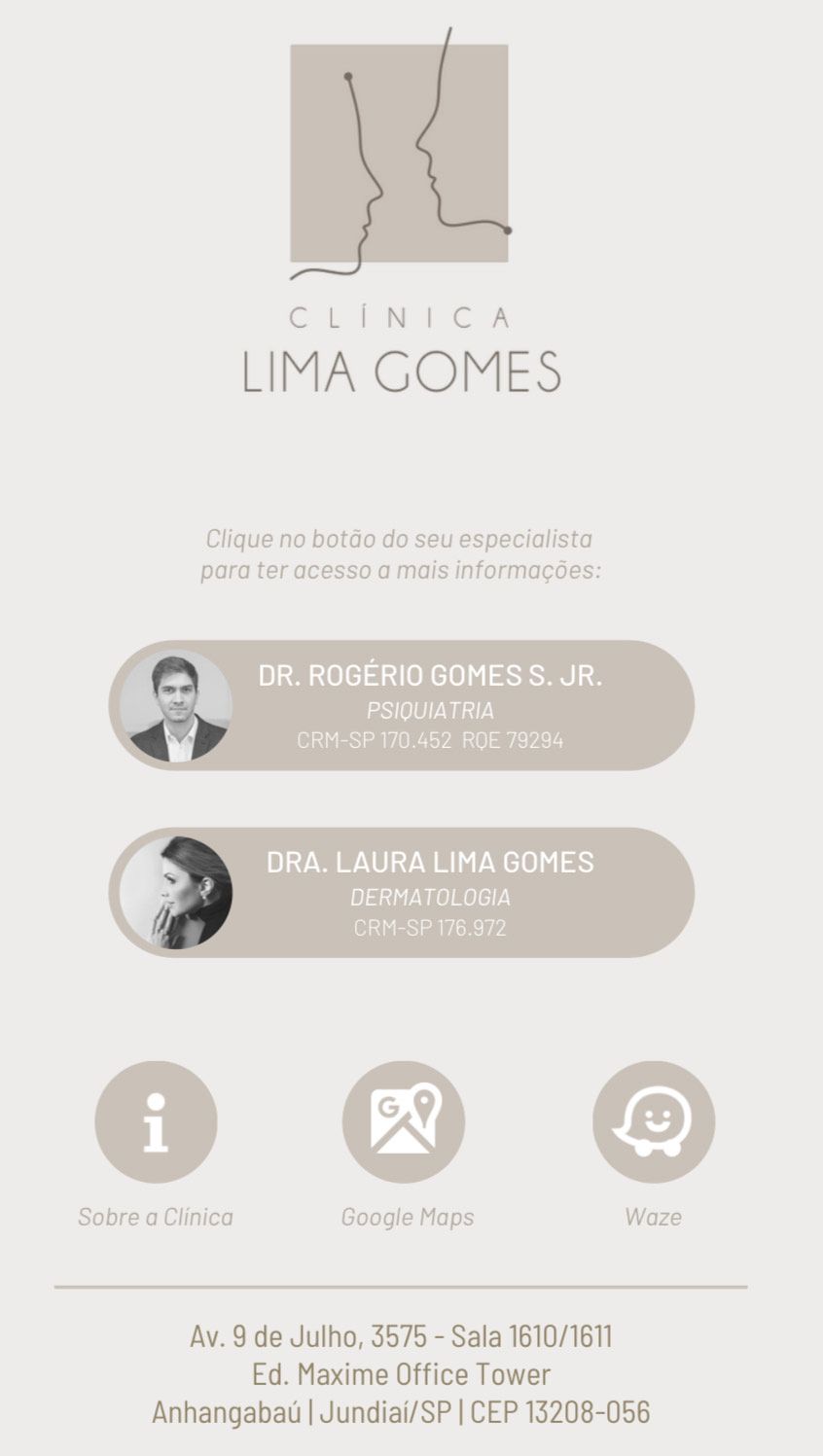
Task: Click the Sobre a Clínica label
Action: click(155, 1216)
